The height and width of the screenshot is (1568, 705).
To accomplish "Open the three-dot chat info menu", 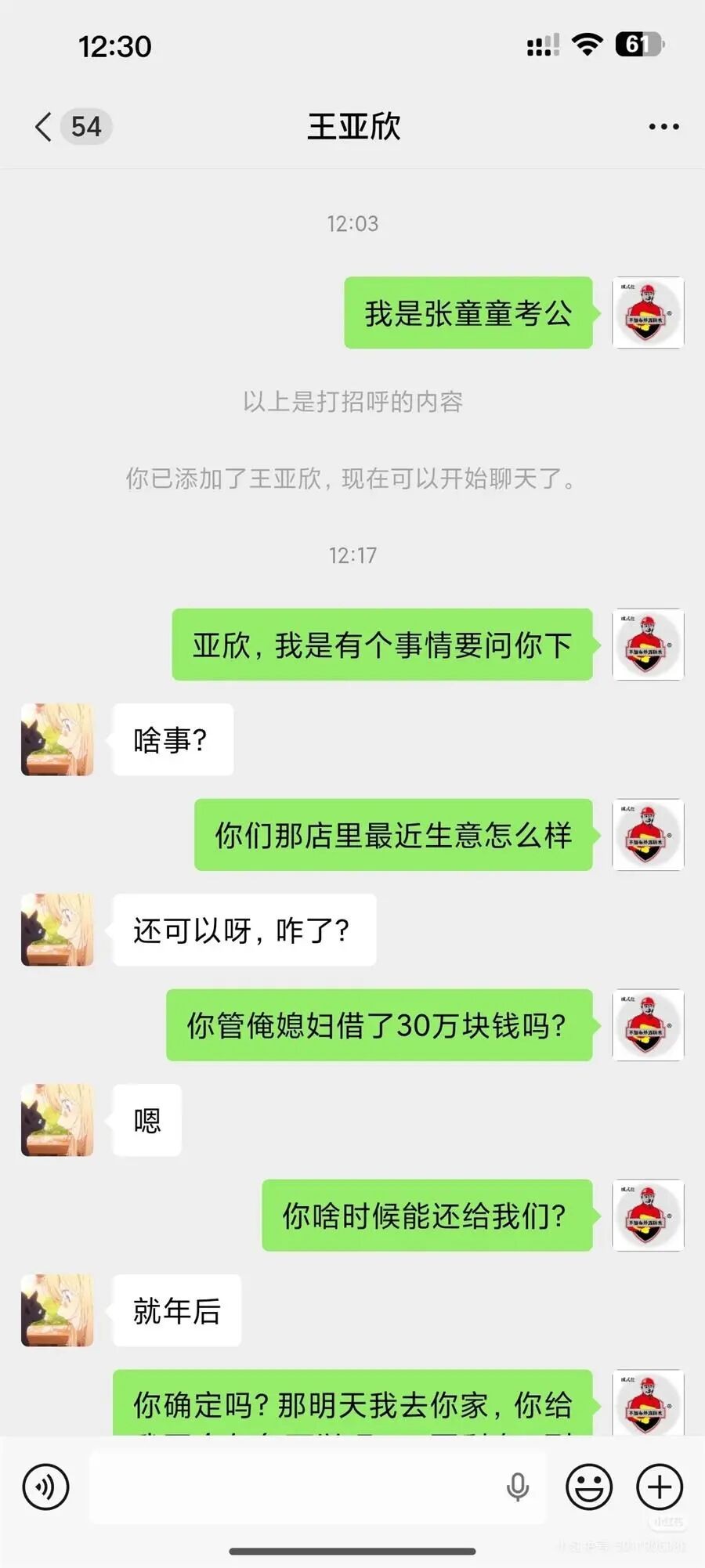I will pyautogui.click(x=663, y=126).
